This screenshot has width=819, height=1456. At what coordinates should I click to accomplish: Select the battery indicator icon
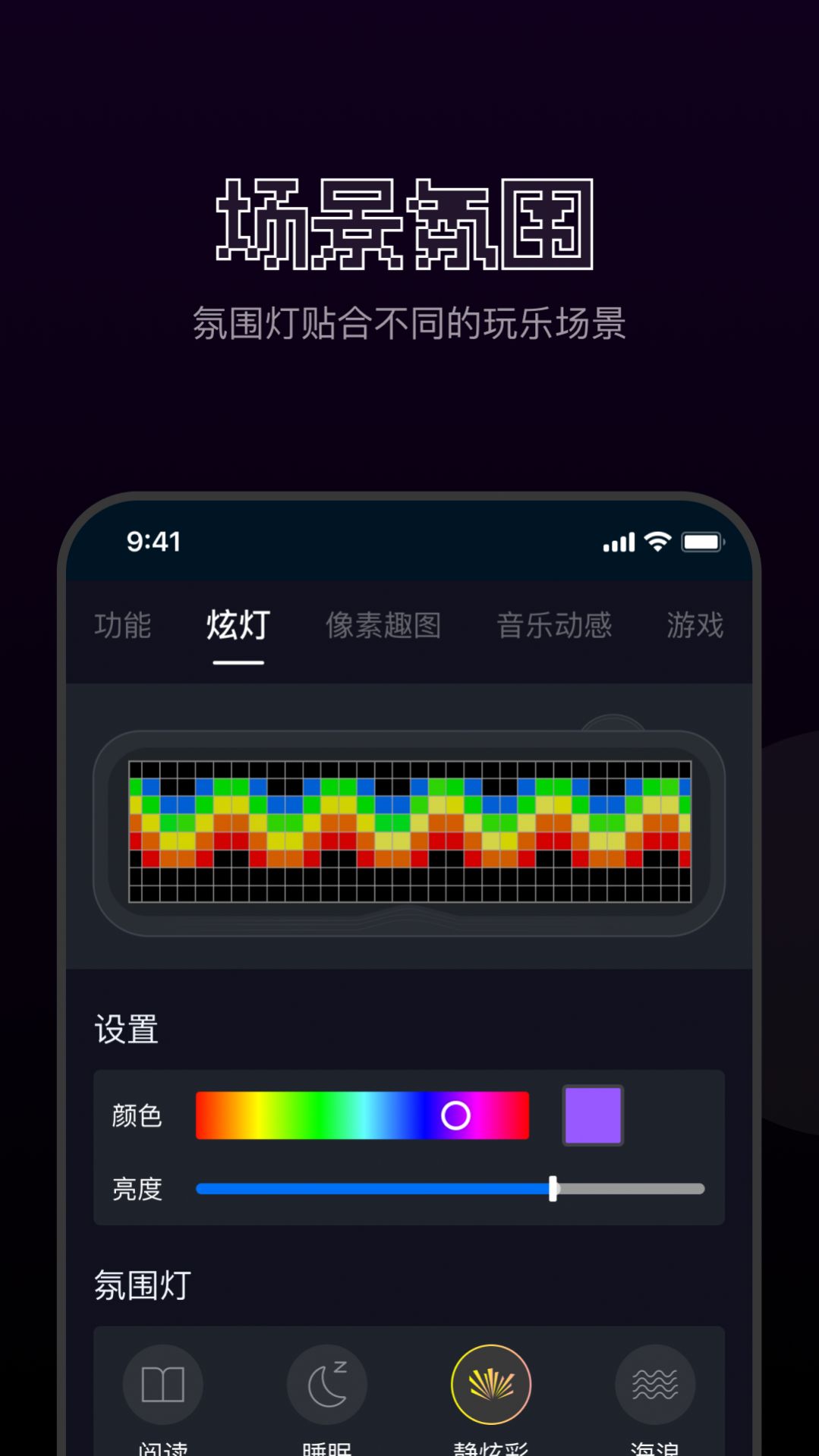click(x=702, y=542)
